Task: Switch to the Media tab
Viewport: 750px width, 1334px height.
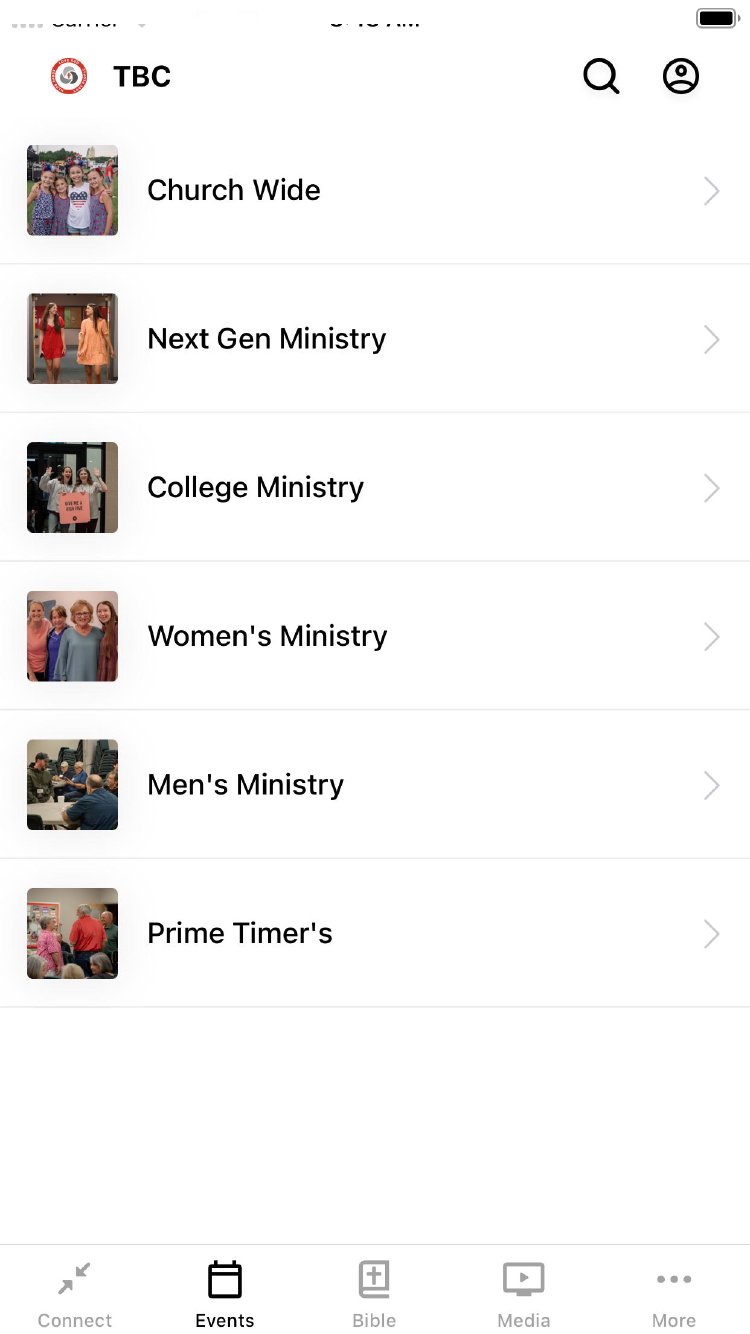Action: coord(524,1294)
